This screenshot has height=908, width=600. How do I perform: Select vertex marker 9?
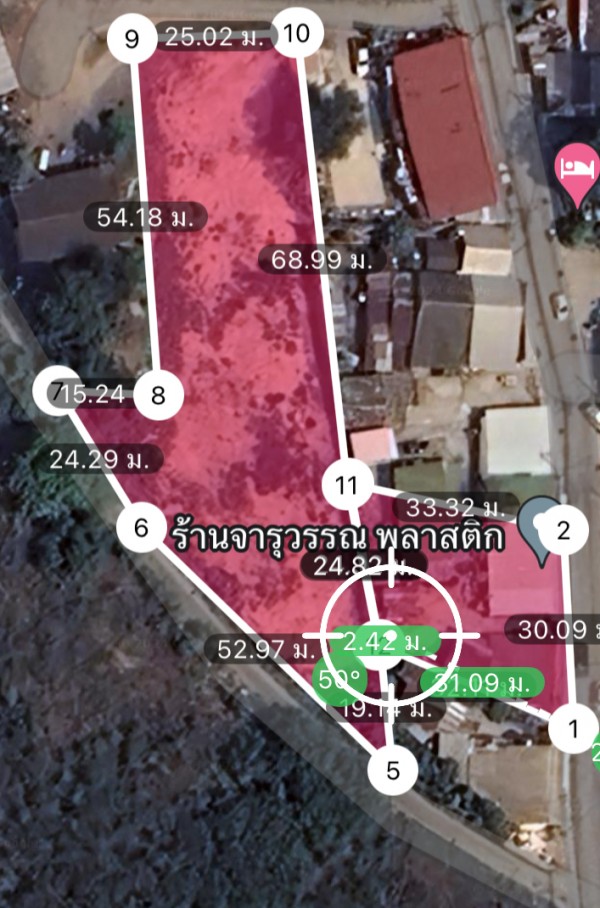(133, 38)
